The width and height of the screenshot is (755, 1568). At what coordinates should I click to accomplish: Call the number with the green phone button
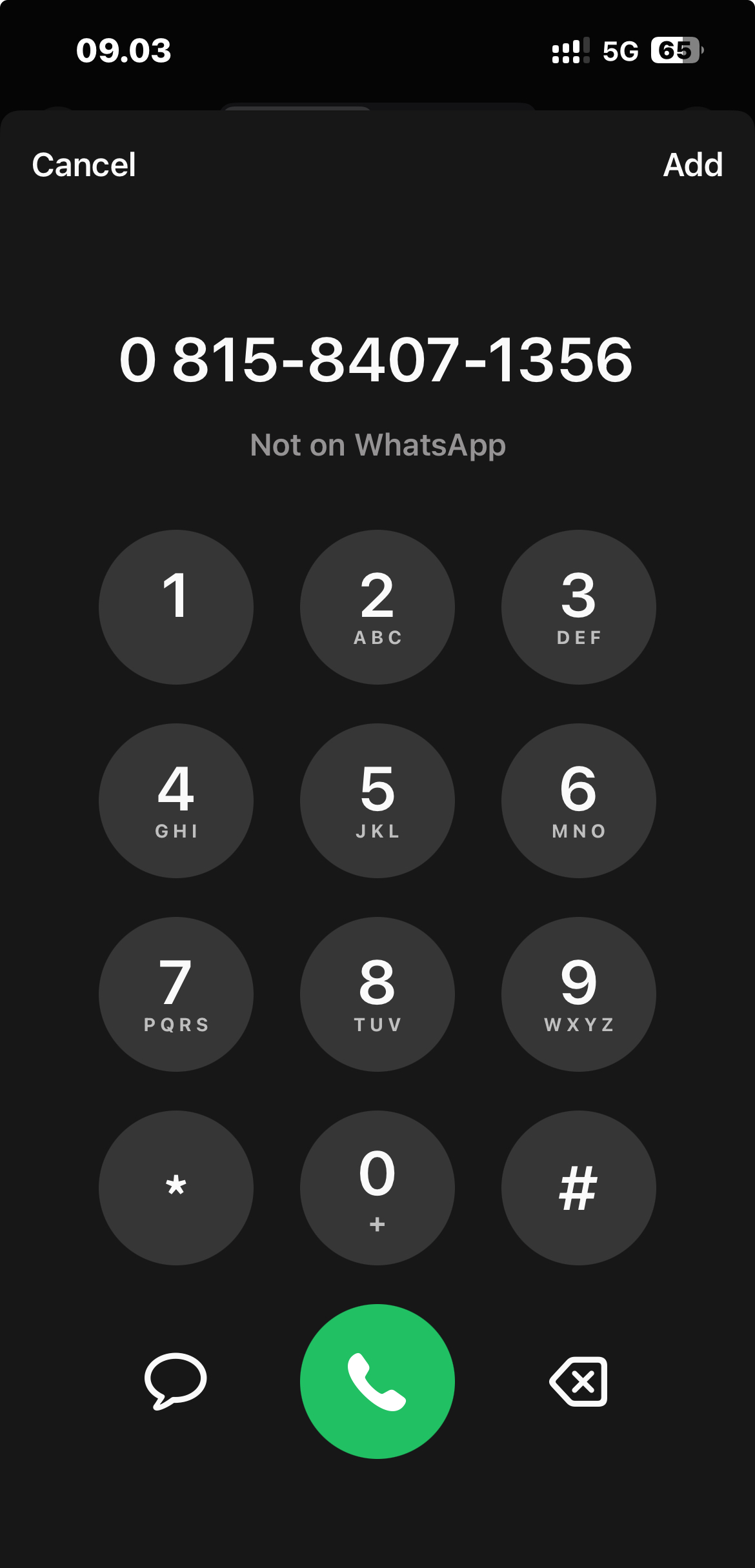(377, 1382)
